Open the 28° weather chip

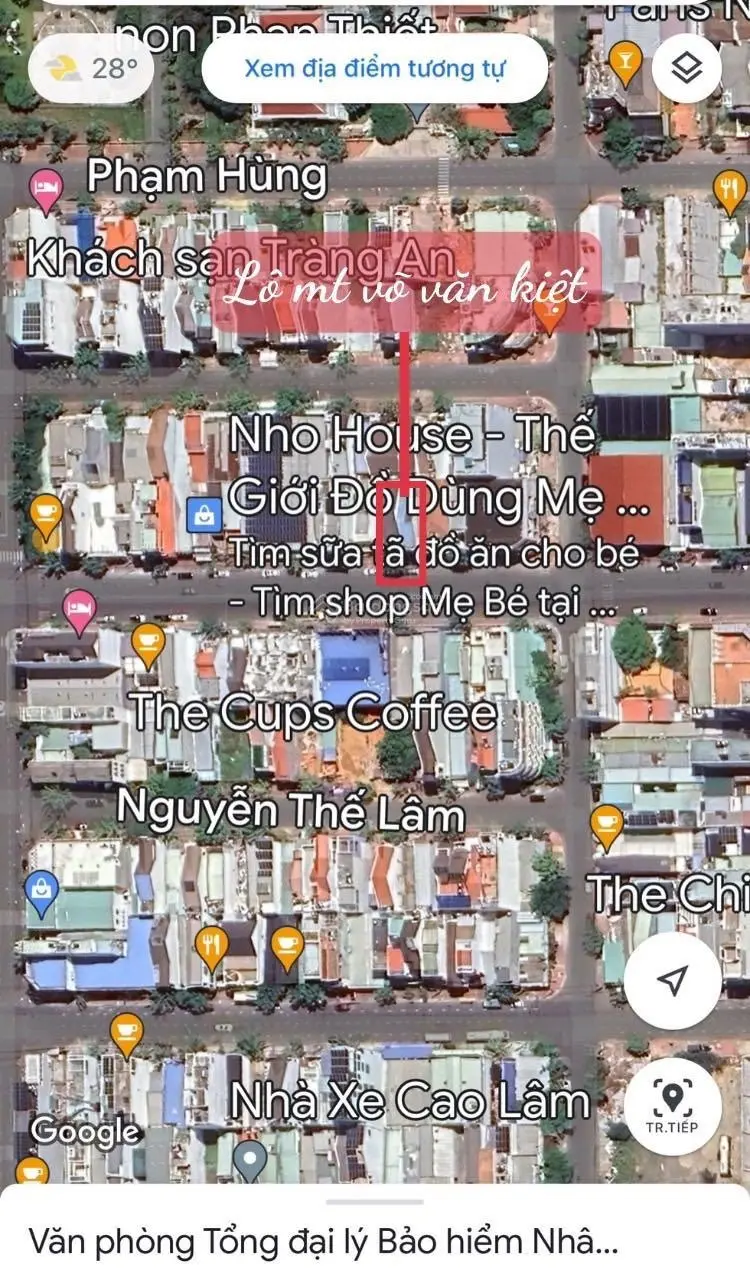91,69
